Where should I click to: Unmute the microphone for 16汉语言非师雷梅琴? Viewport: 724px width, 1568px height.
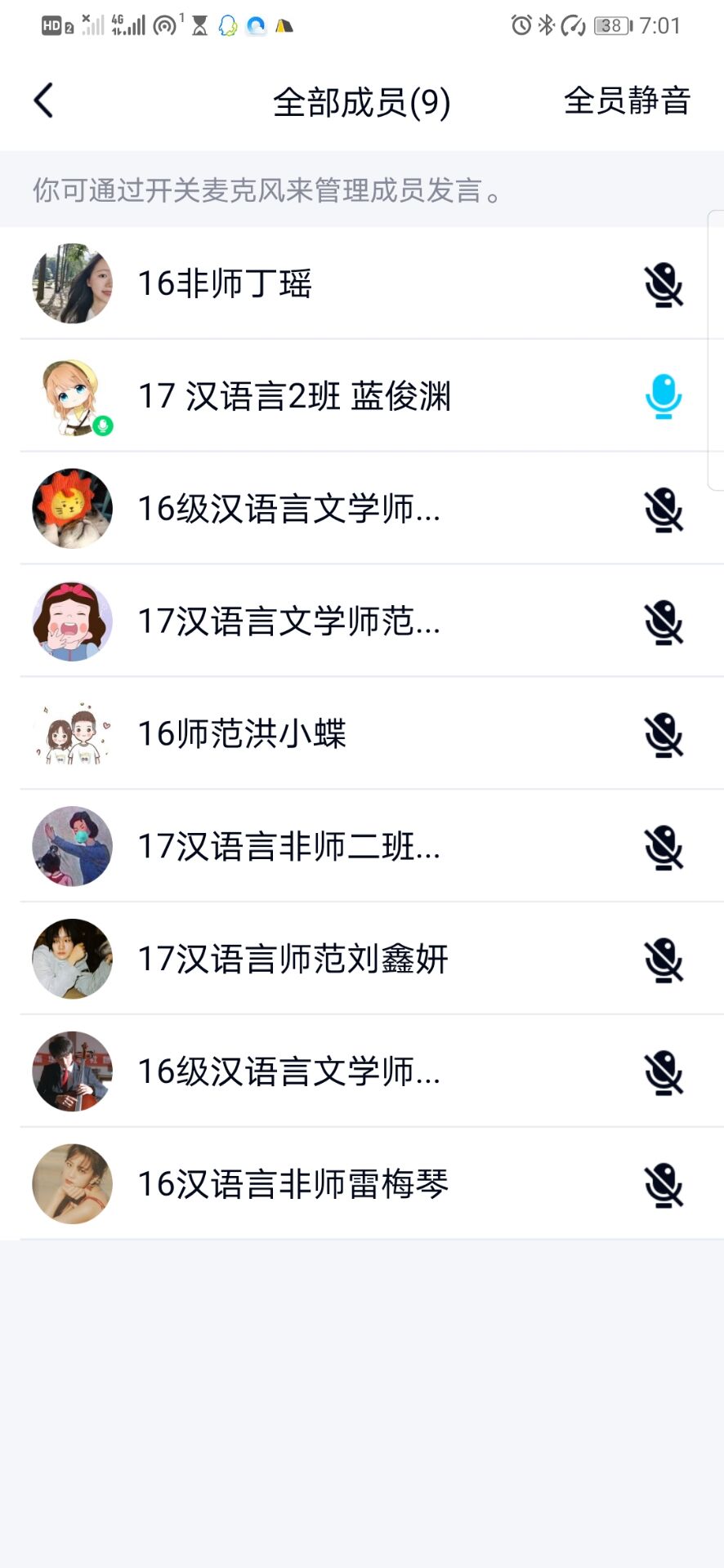point(663,1185)
